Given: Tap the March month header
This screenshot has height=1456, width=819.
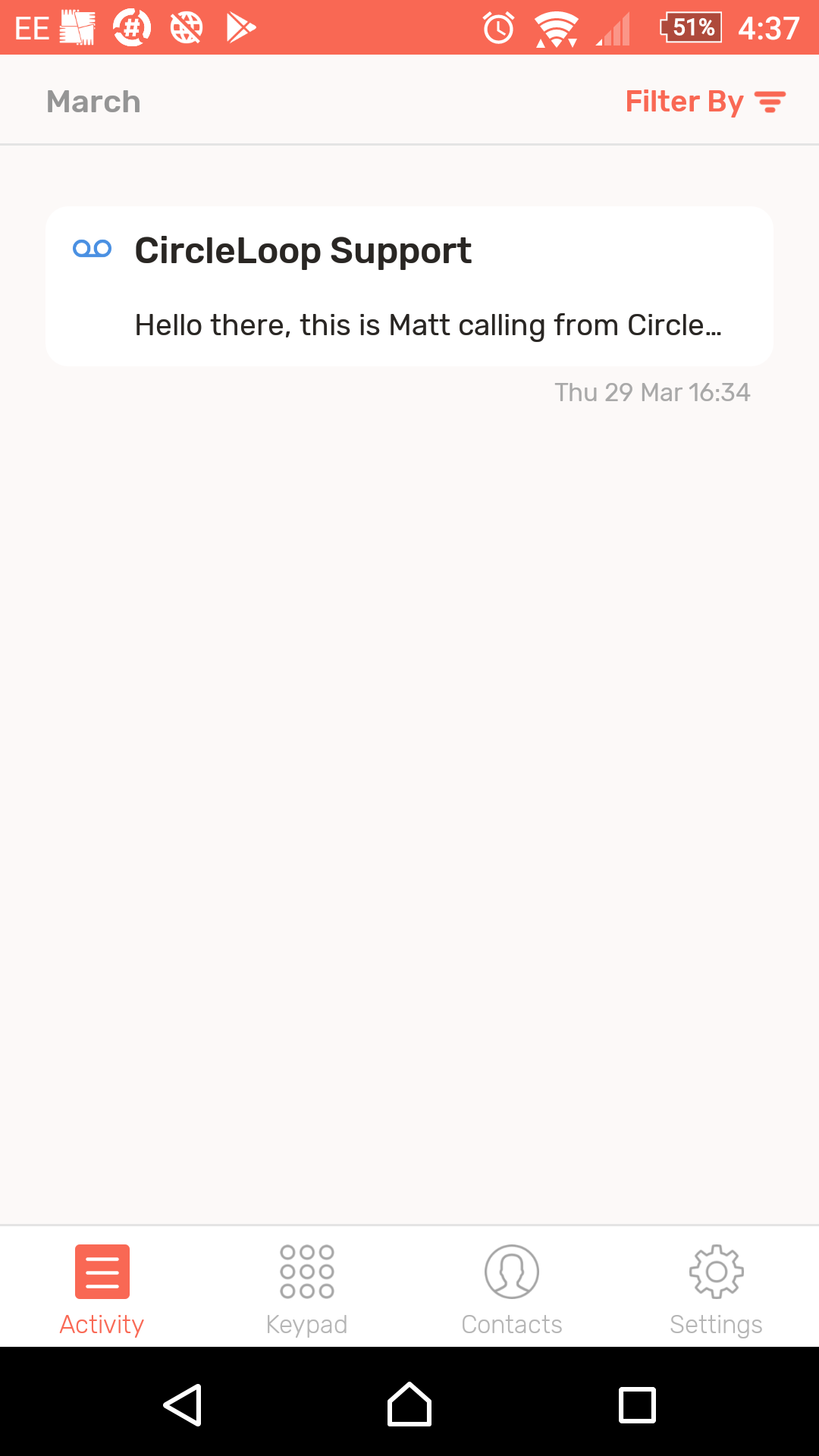Looking at the screenshot, I should tap(93, 100).
